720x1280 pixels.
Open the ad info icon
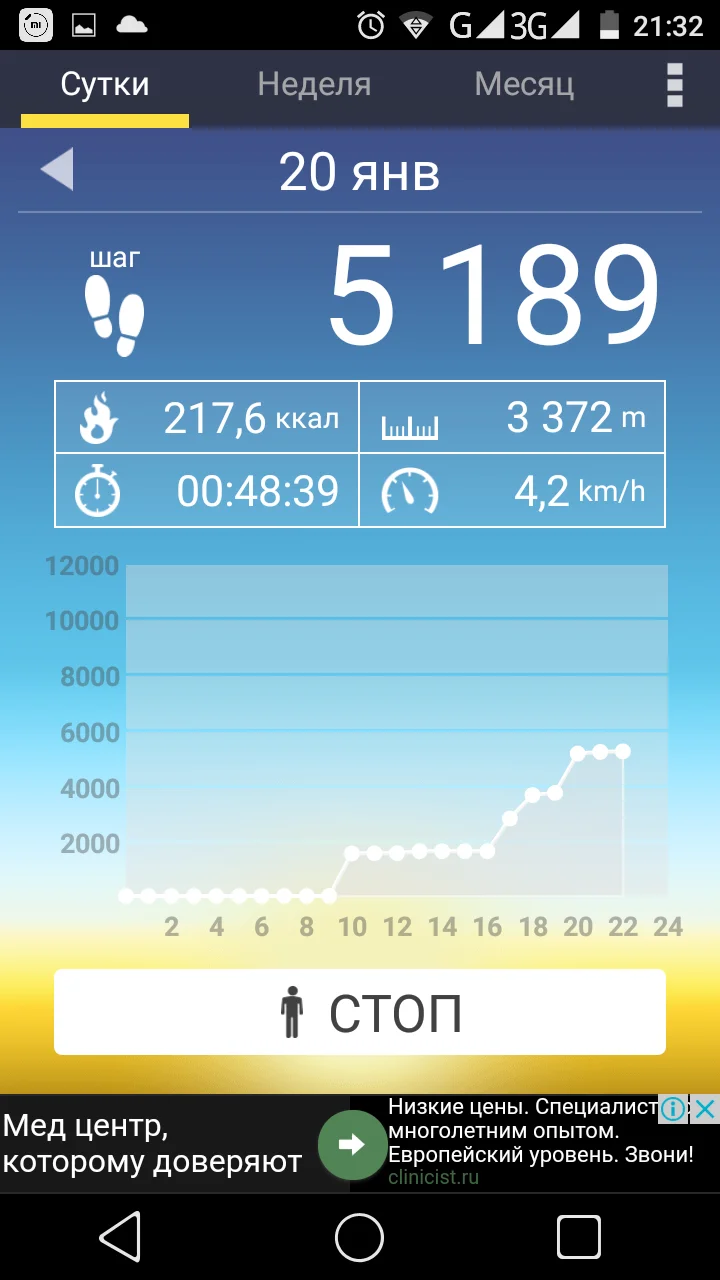674,1108
